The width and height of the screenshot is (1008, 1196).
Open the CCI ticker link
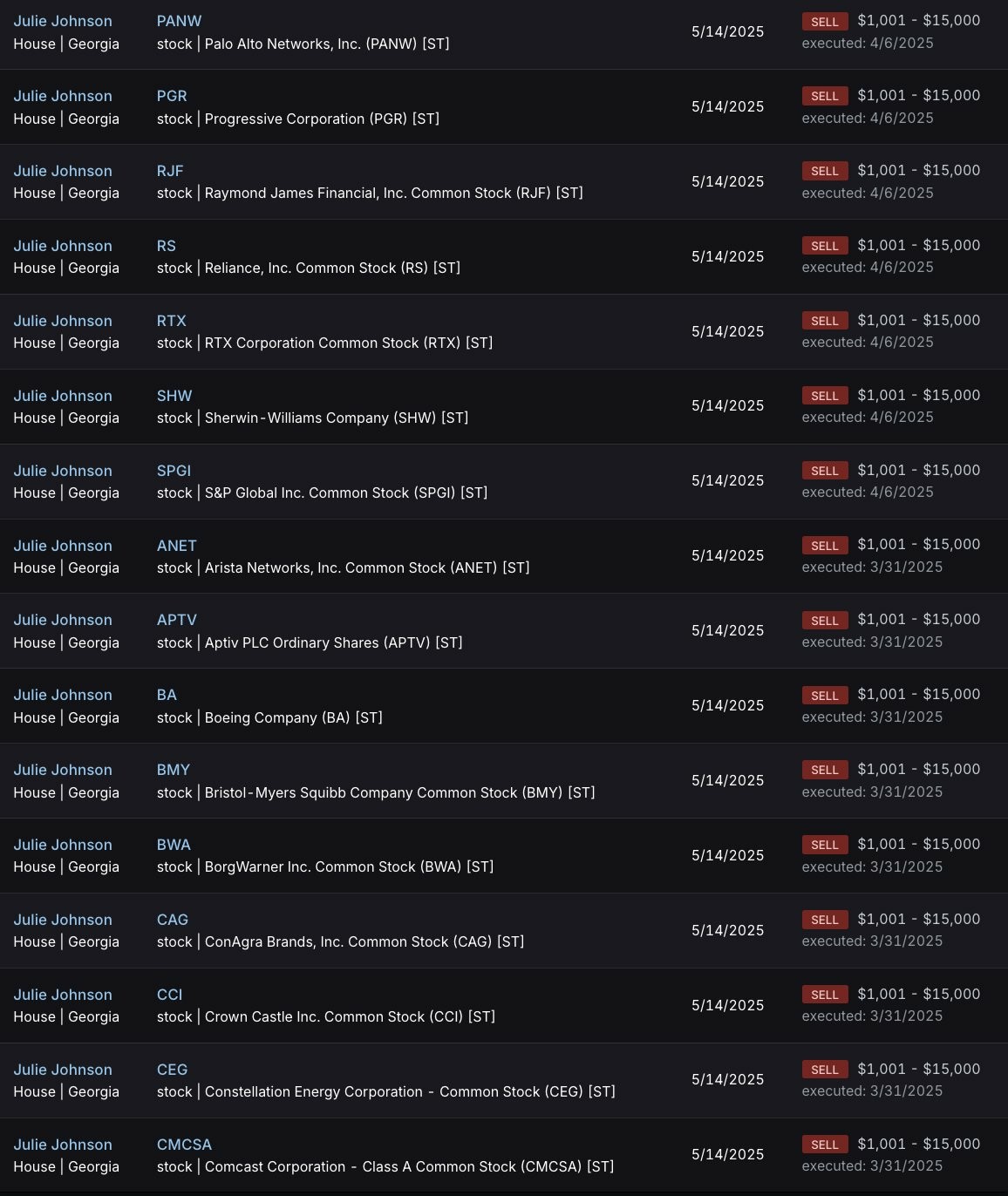tap(169, 995)
